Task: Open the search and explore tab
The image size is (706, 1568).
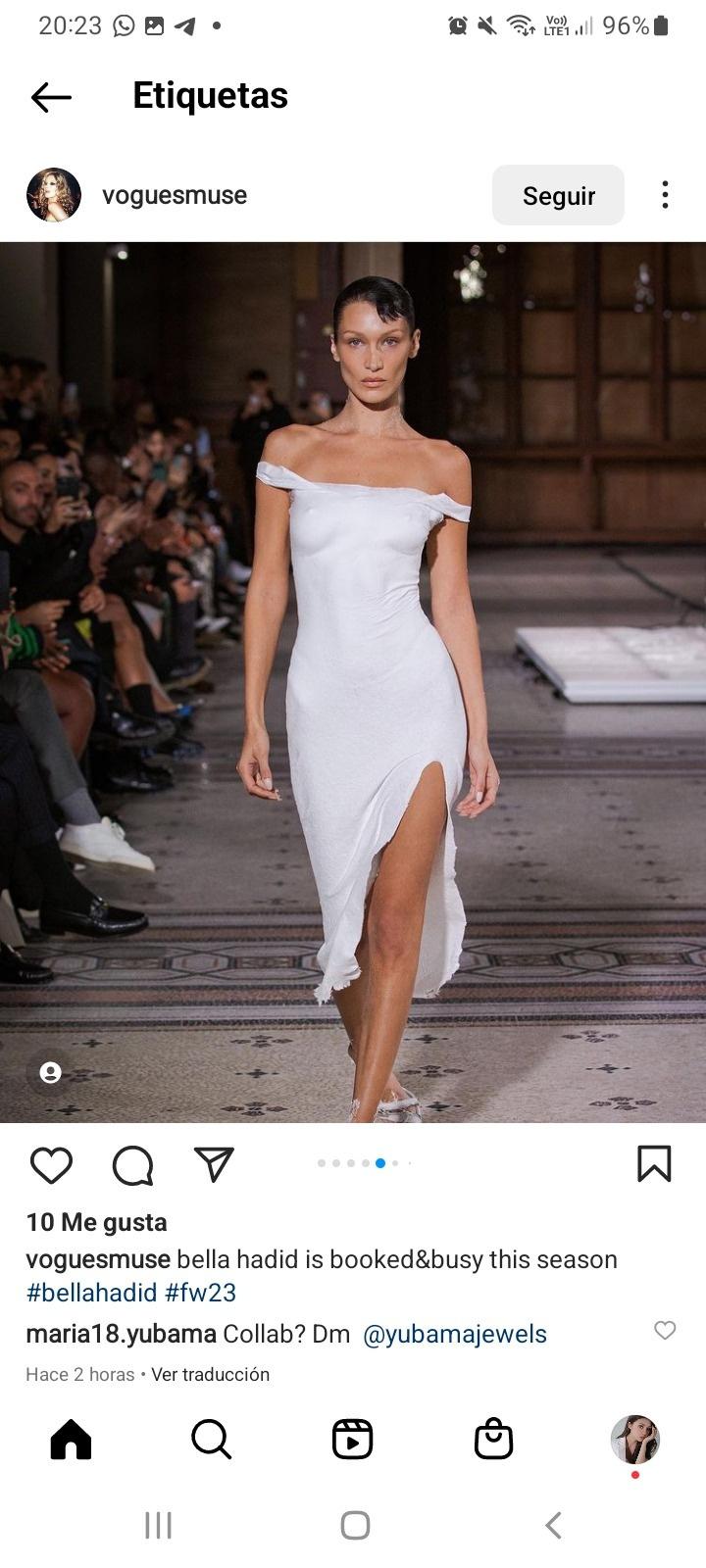Action: 211,1440
